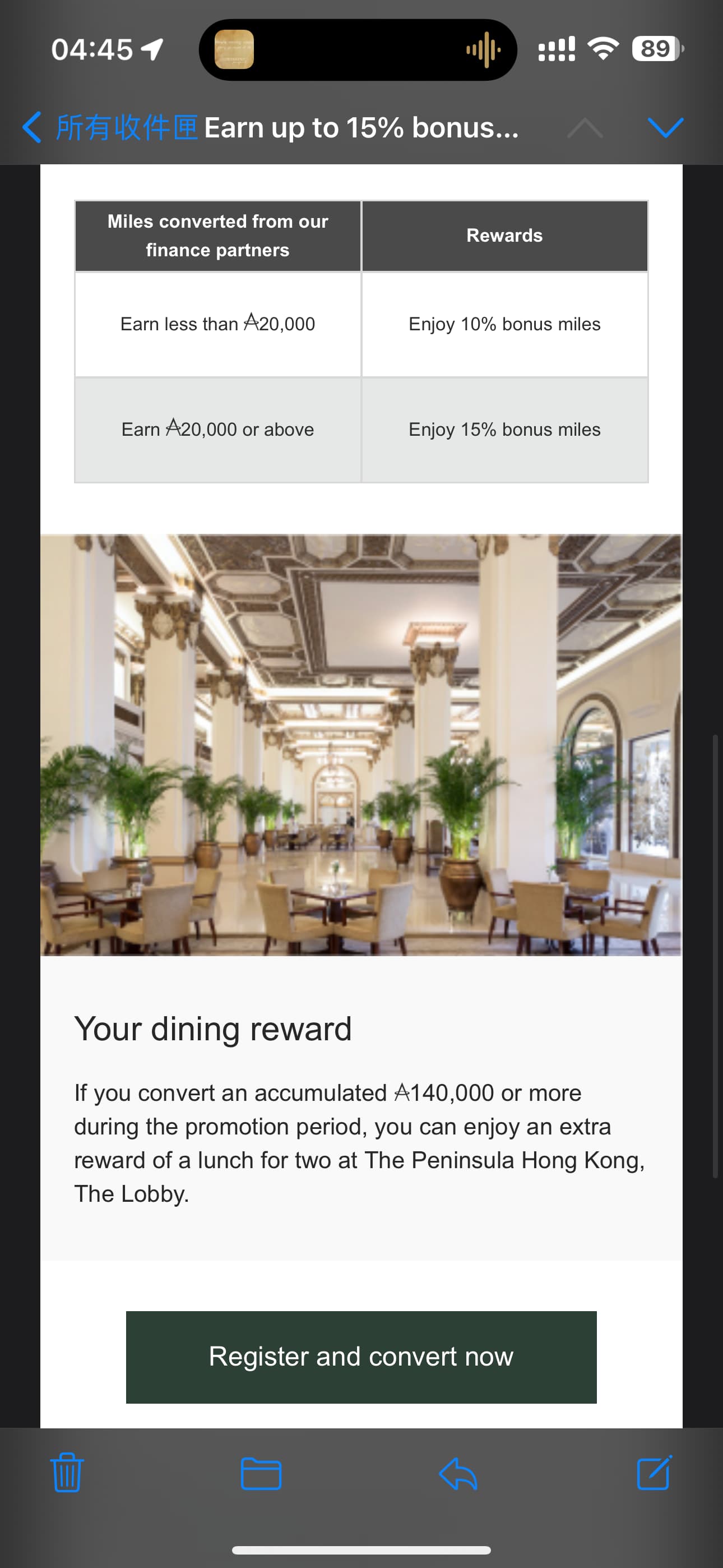723x1568 pixels.
Task: Move this email using the folder icon
Action: (261, 1473)
